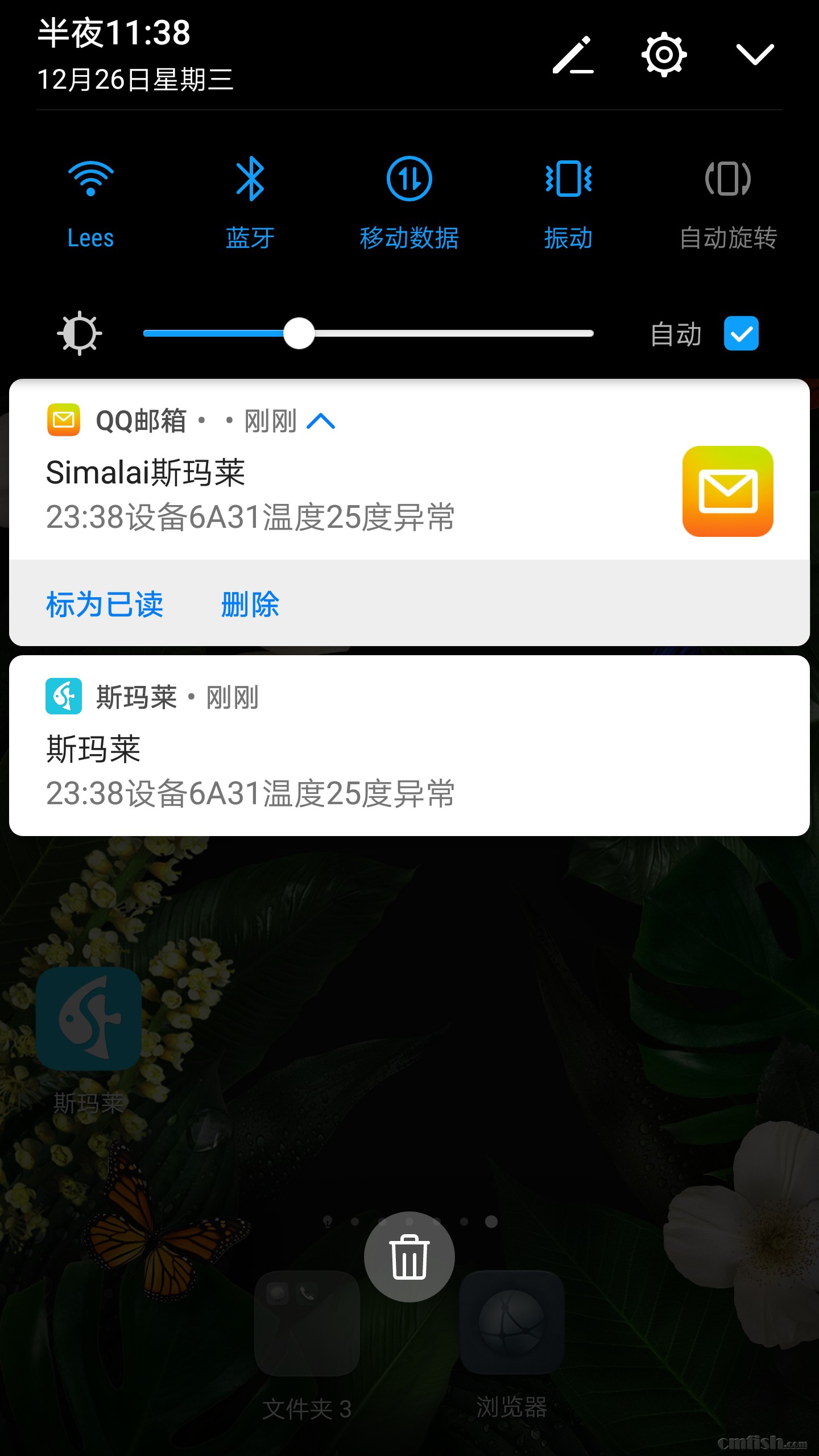This screenshot has width=819, height=1456.
Task: Edit the quick settings tiles
Action: tap(573, 55)
